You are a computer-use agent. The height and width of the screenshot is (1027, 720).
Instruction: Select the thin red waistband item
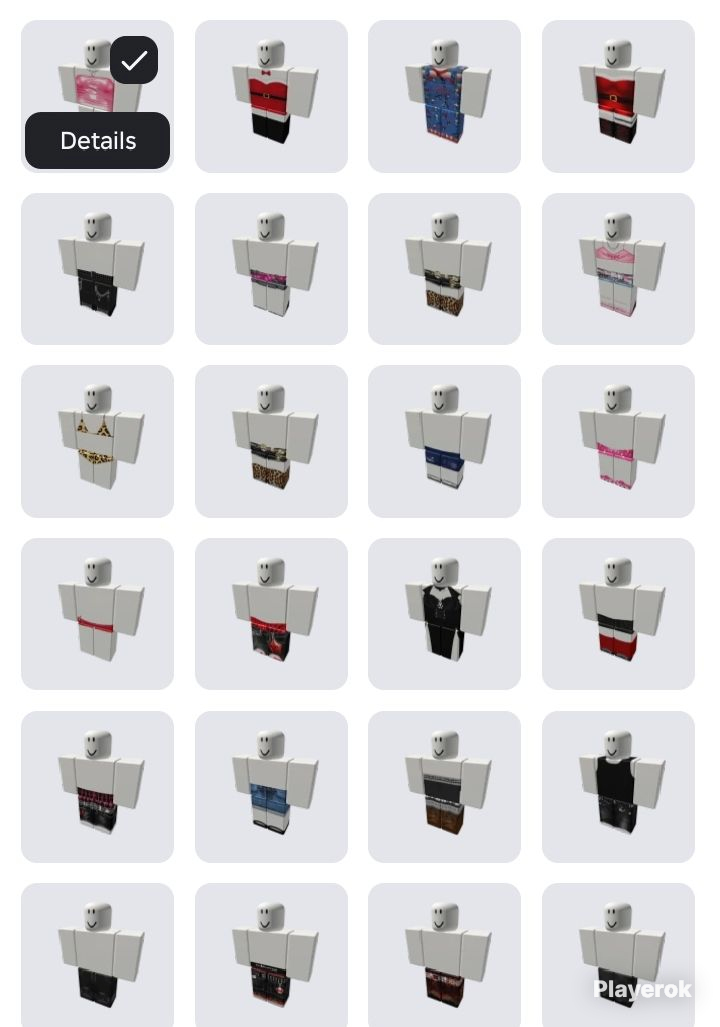pos(97,614)
